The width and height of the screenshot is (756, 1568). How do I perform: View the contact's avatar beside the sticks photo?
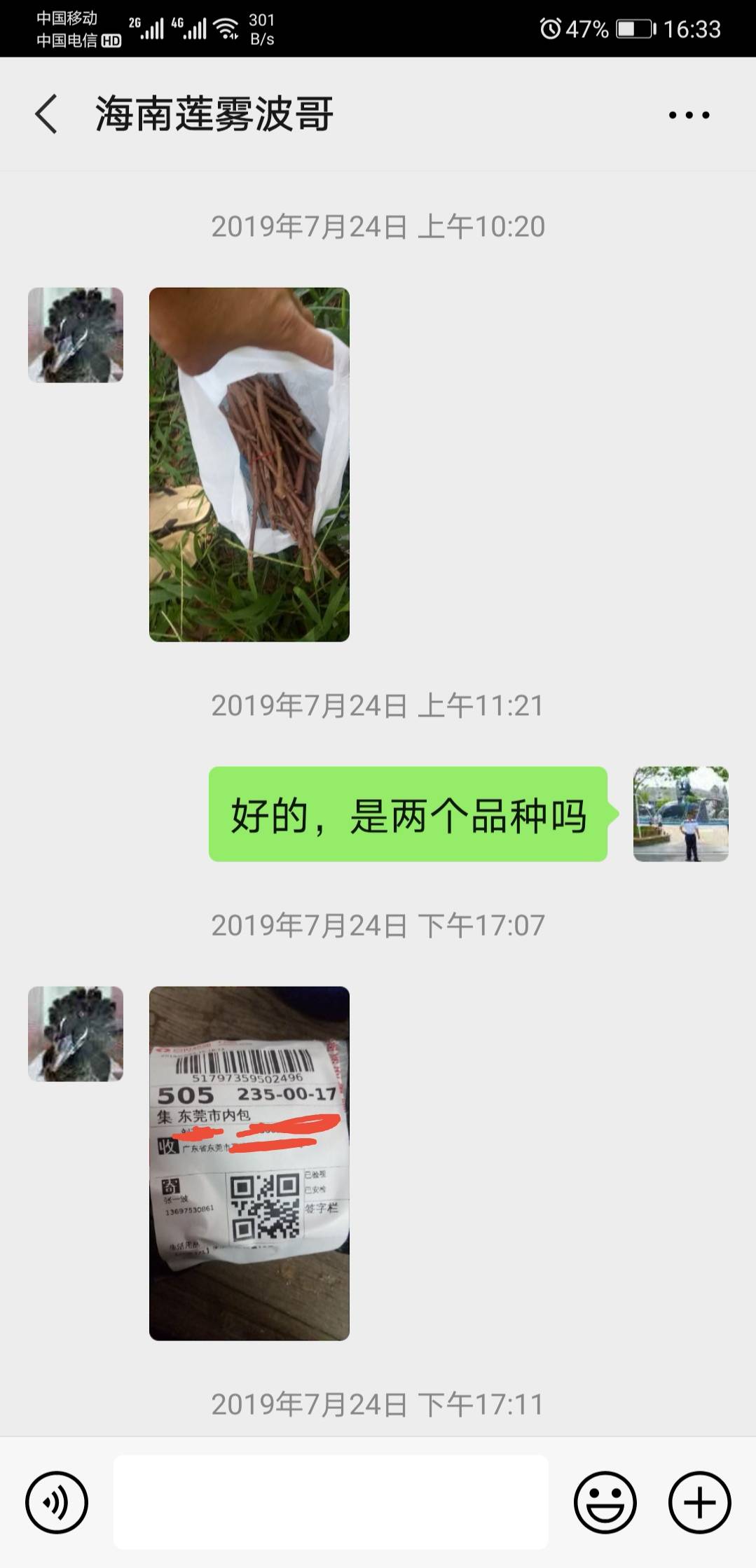click(x=76, y=335)
